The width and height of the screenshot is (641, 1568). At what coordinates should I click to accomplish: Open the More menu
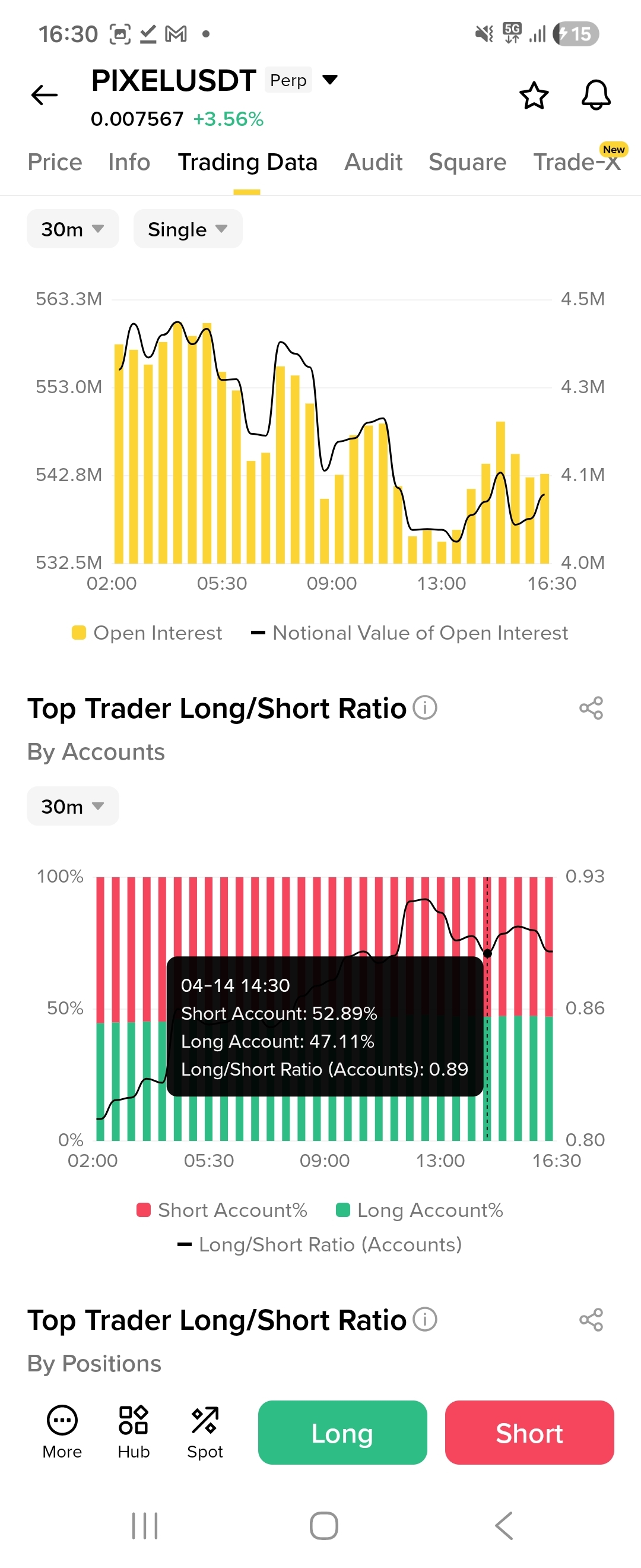(x=62, y=1431)
